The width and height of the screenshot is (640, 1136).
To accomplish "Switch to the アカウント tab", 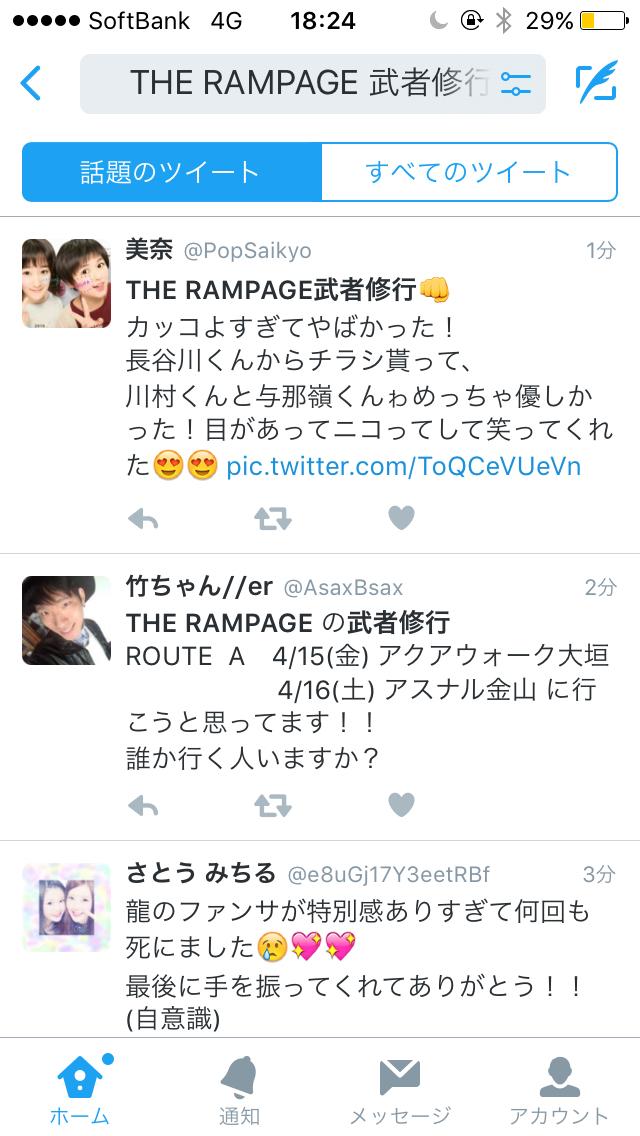I will [x=559, y=1088].
